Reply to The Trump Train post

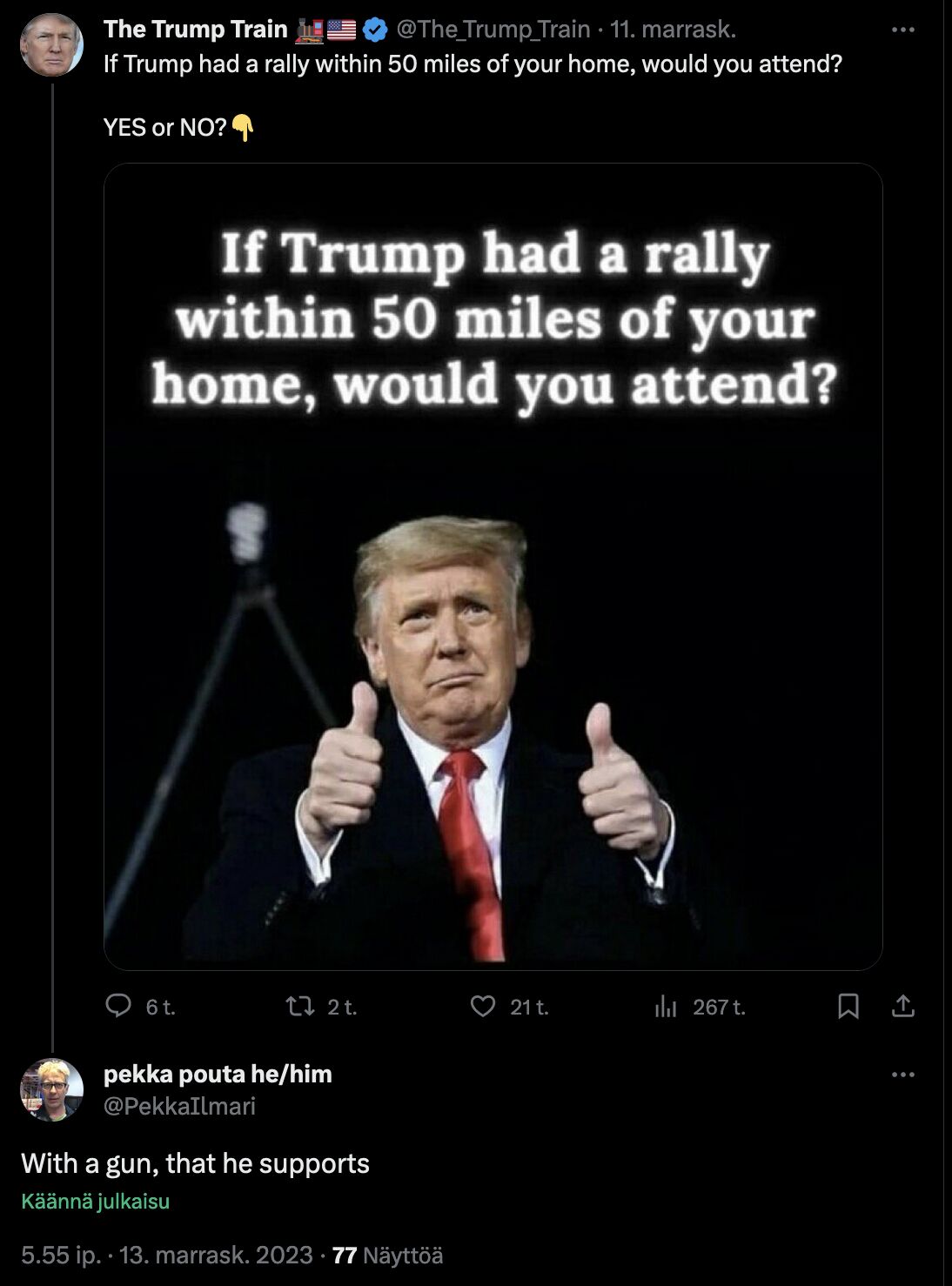[x=118, y=1007]
